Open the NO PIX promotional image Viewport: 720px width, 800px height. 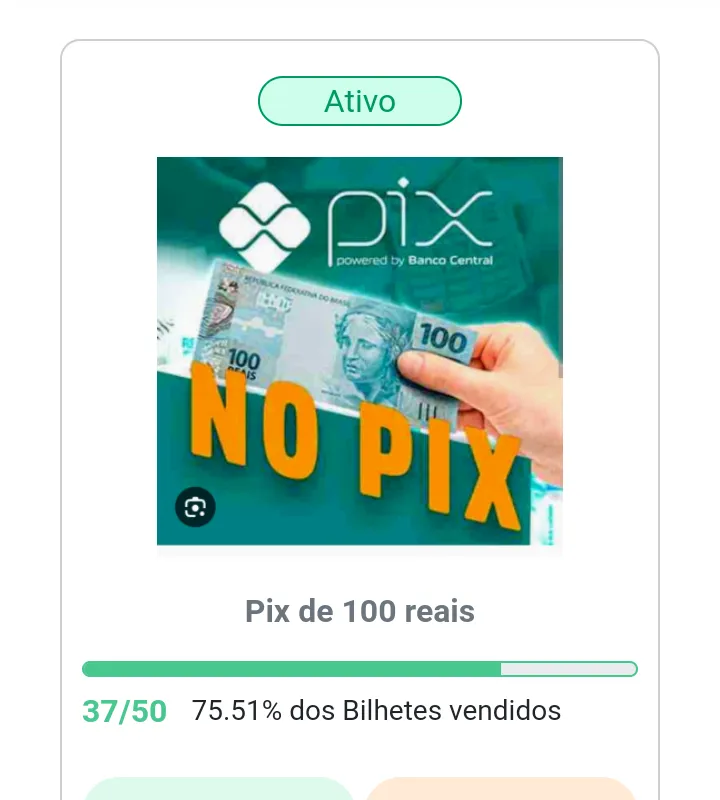click(360, 355)
